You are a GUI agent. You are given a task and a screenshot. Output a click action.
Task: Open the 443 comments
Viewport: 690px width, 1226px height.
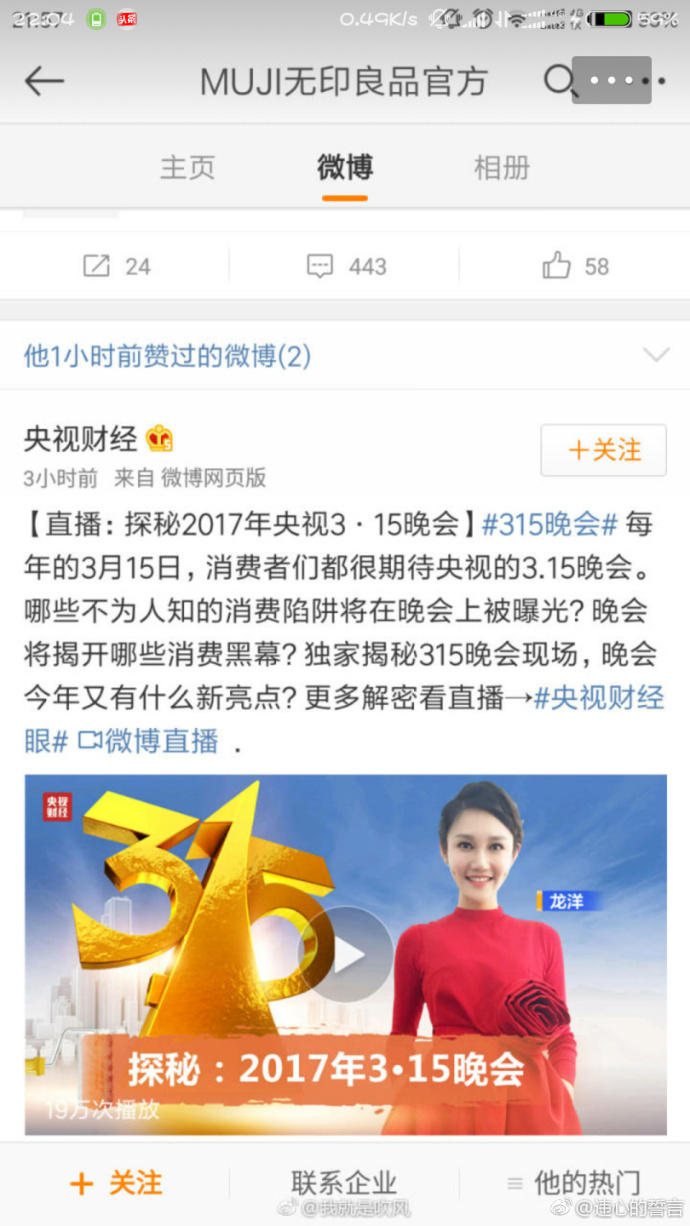tap(345, 266)
